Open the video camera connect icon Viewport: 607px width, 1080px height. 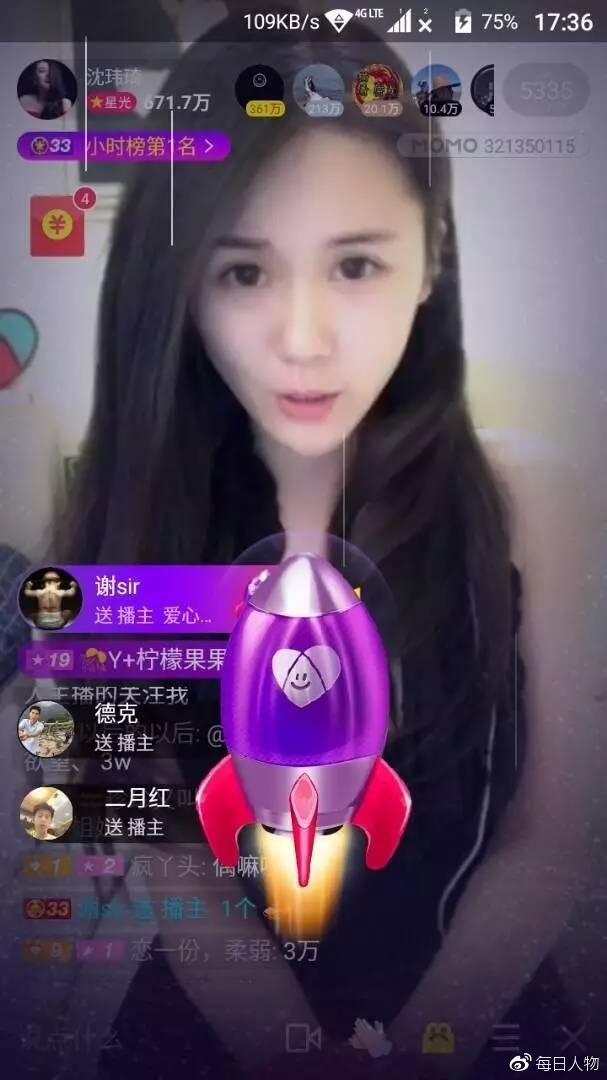tap(303, 1037)
